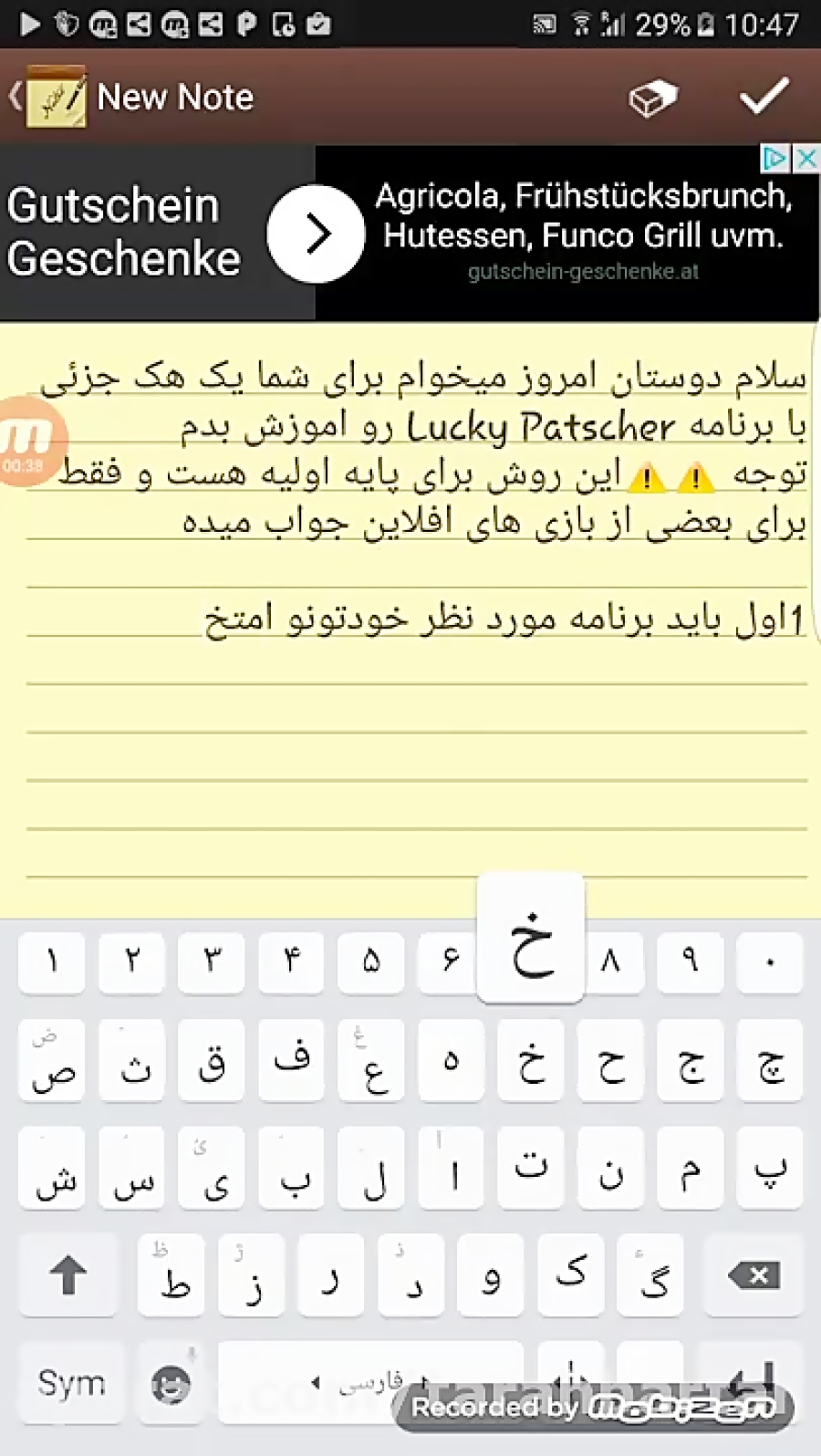Type the letter پ
Screen dimensions: 821x1456
click(x=770, y=1170)
